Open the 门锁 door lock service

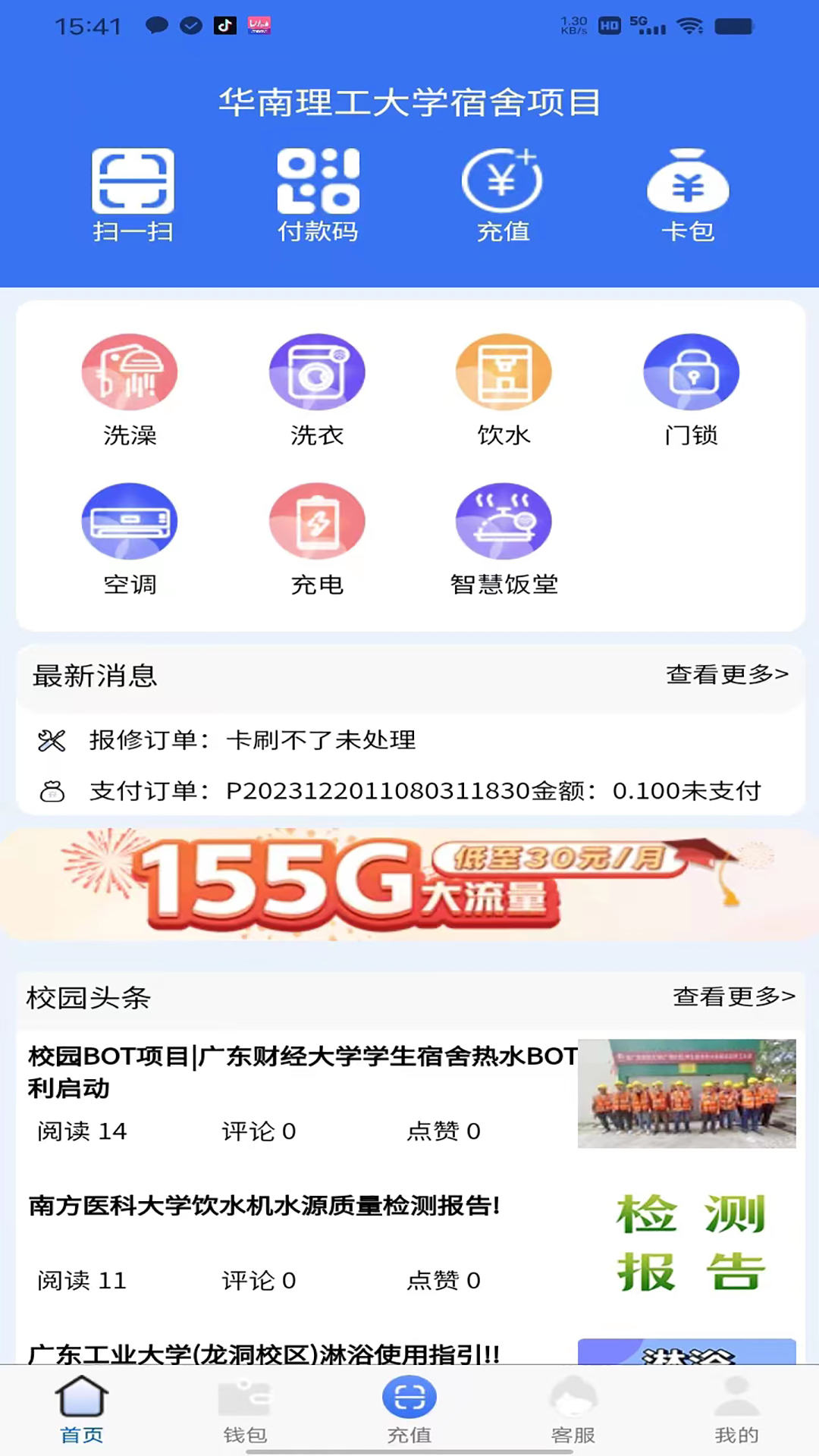(691, 372)
